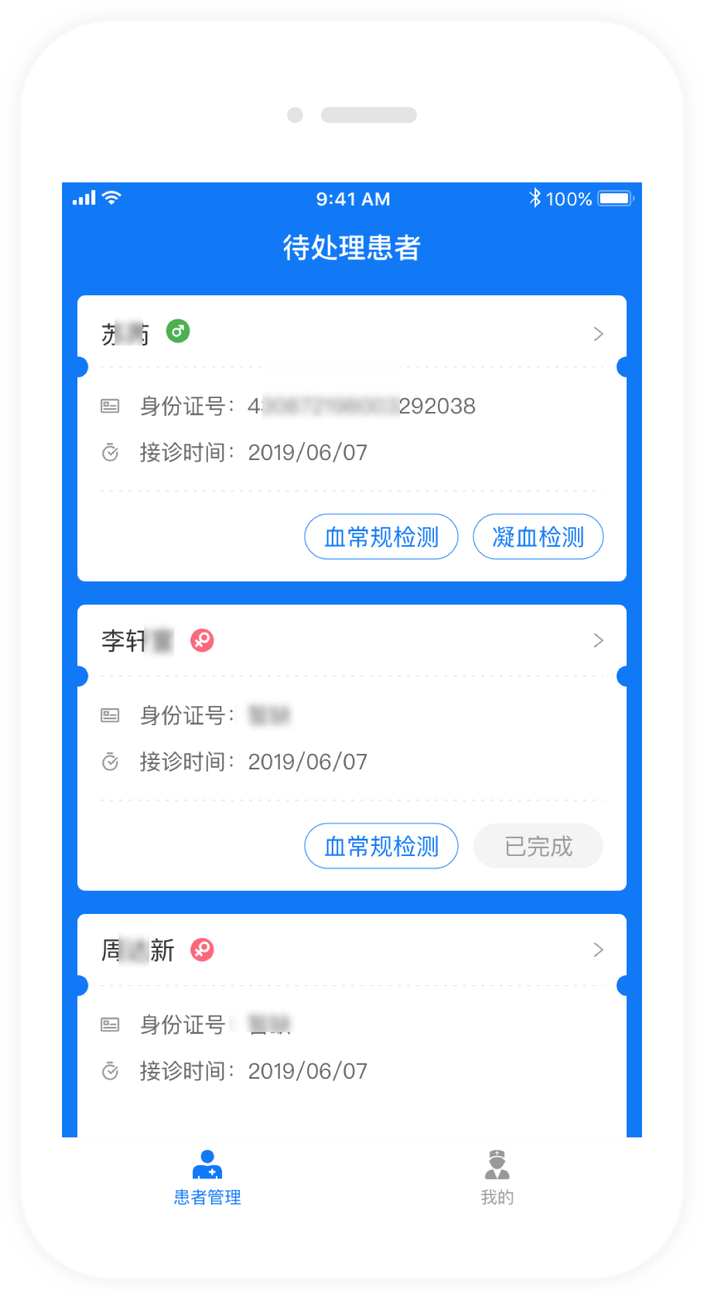The height and width of the screenshot is (1298, 704).
Task: Open the patient card for 周 ending in 新
Action: (598, 950)
